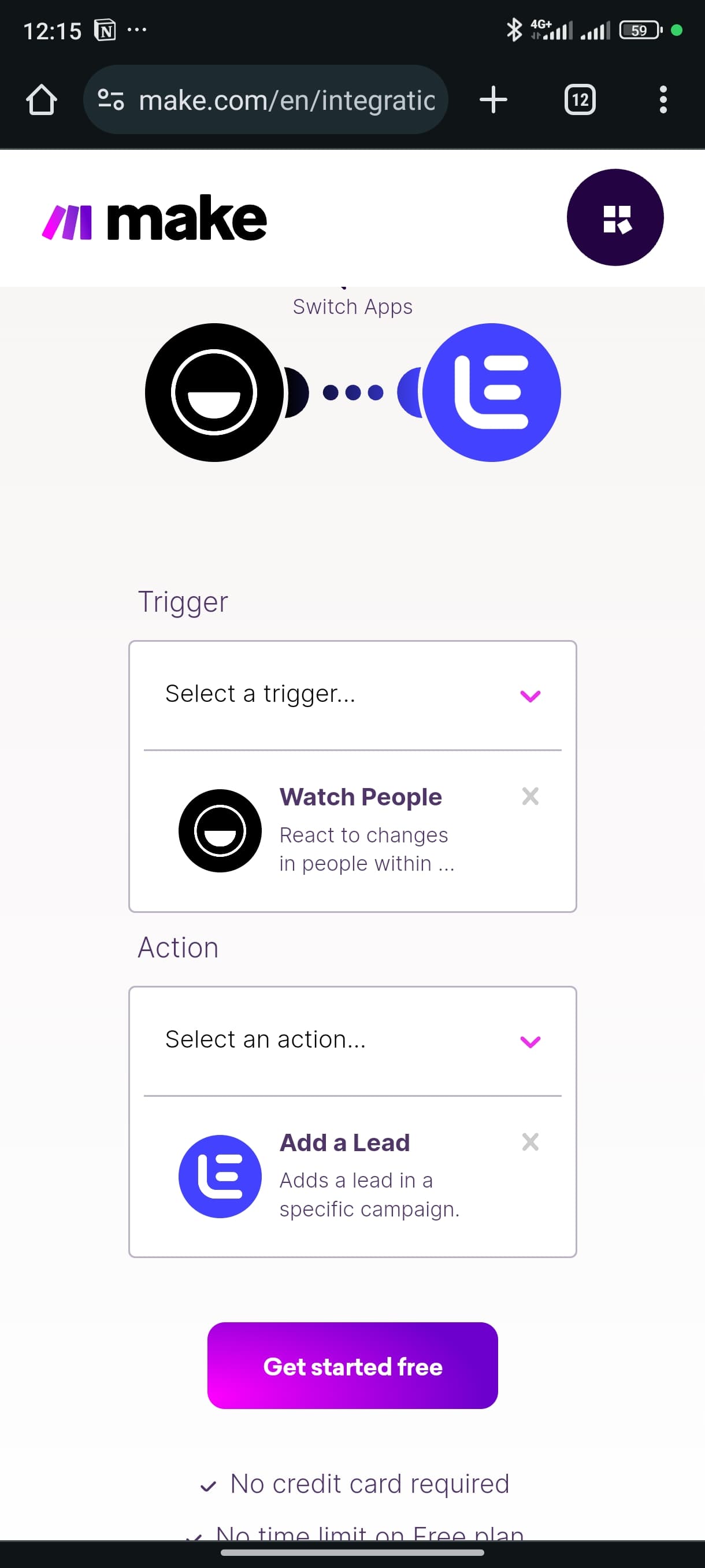
Task: Open the Make site menu button
Action: [615, 218]
